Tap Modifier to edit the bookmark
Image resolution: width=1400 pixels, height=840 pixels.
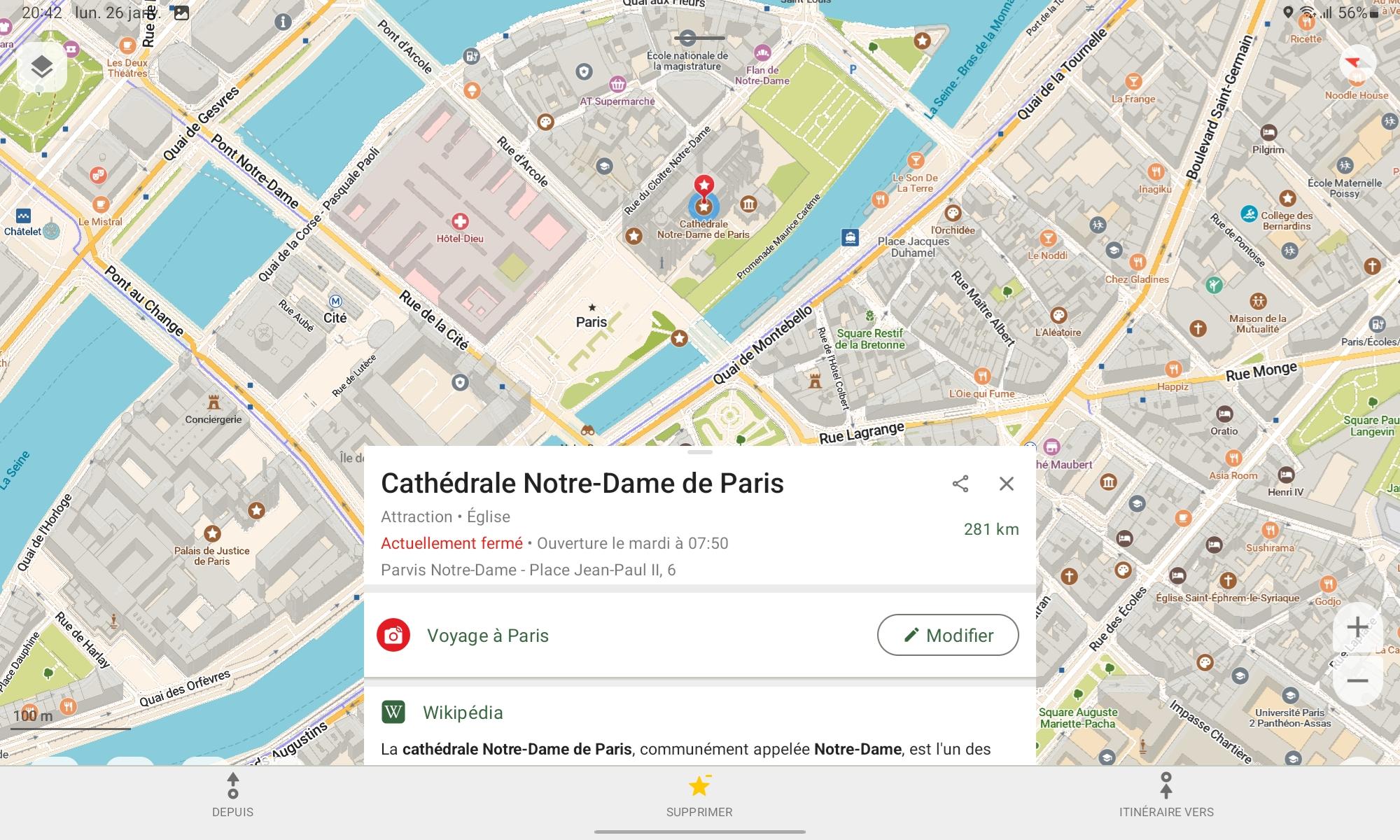click(x=948, y=635)
